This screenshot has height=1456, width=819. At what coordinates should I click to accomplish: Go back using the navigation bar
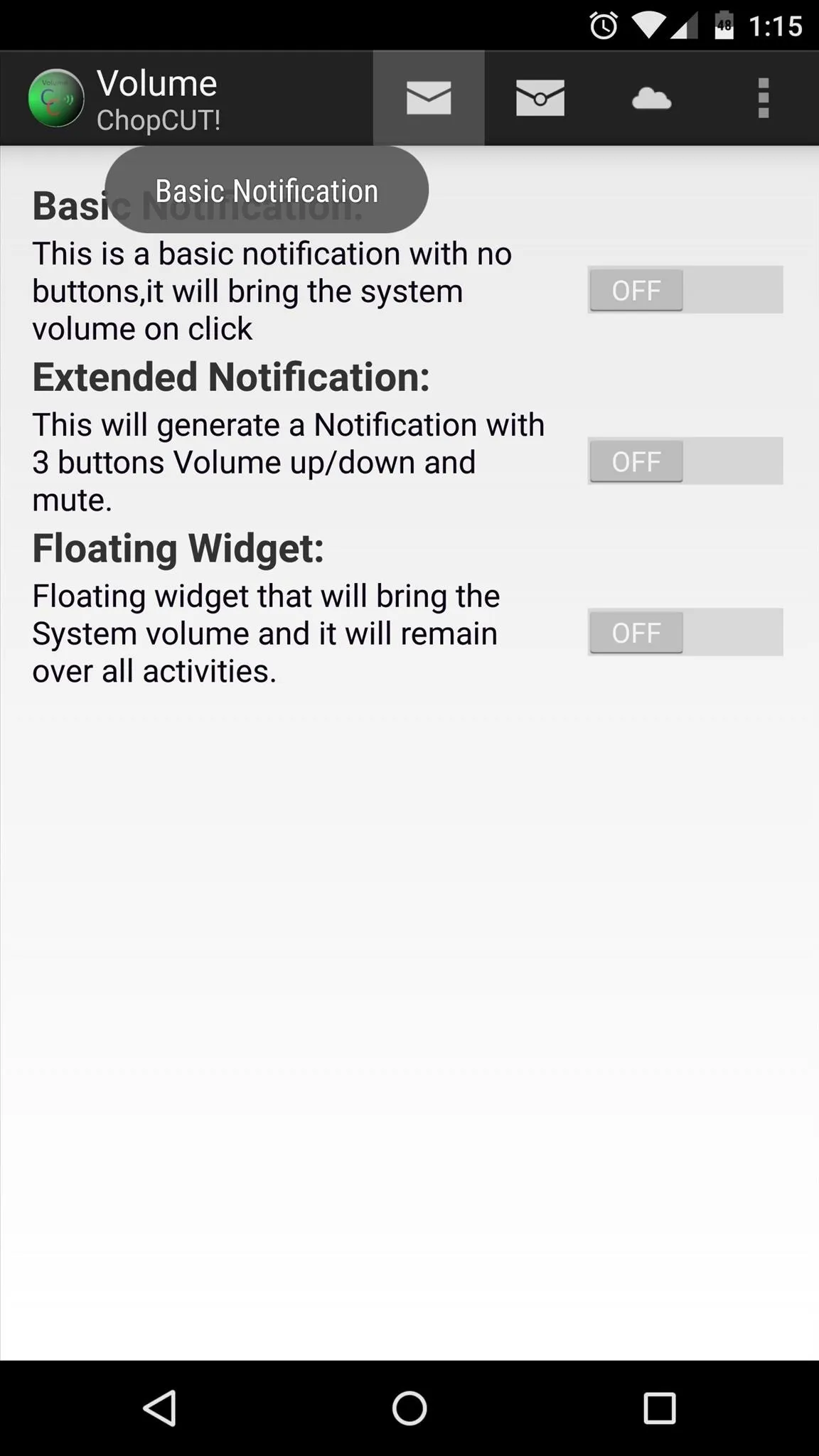pos(160,1408)
